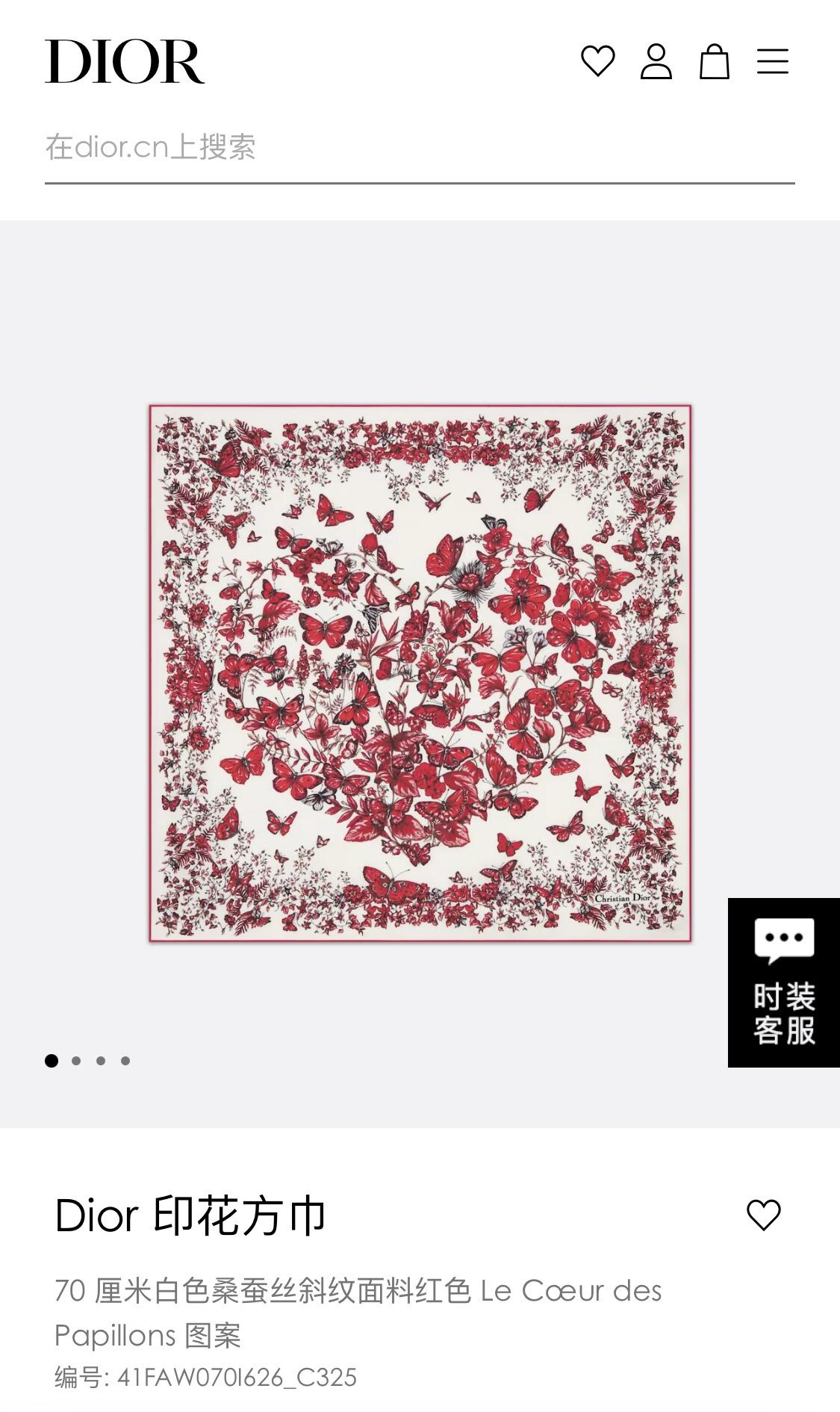Tap the dior.cn search field

point(418,147)
